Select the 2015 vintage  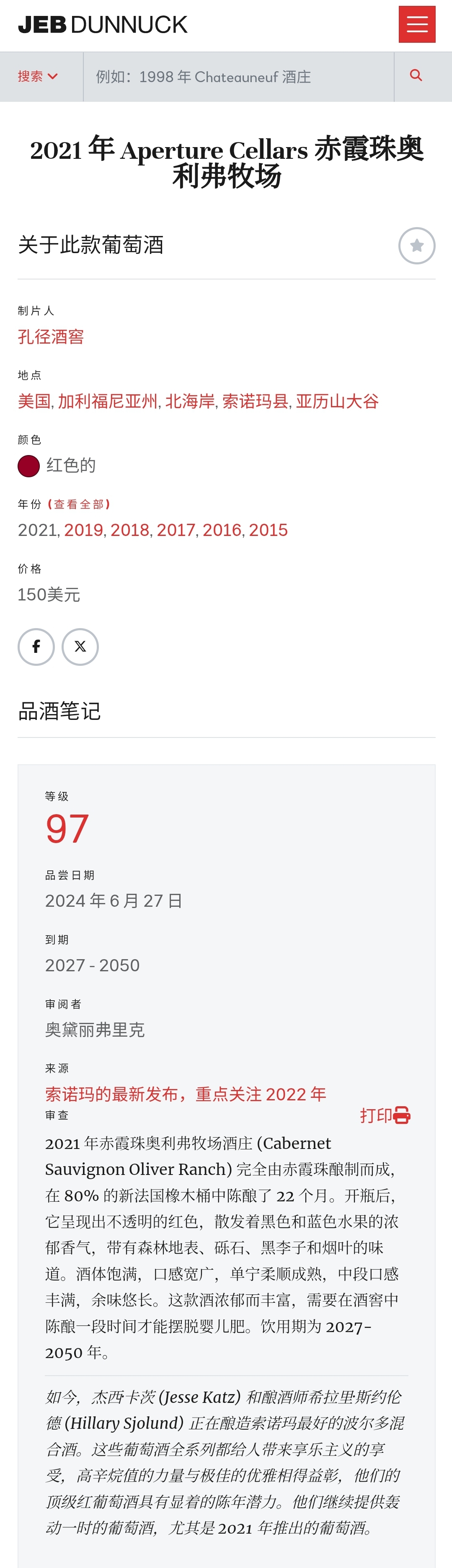[x=268, y=530]
